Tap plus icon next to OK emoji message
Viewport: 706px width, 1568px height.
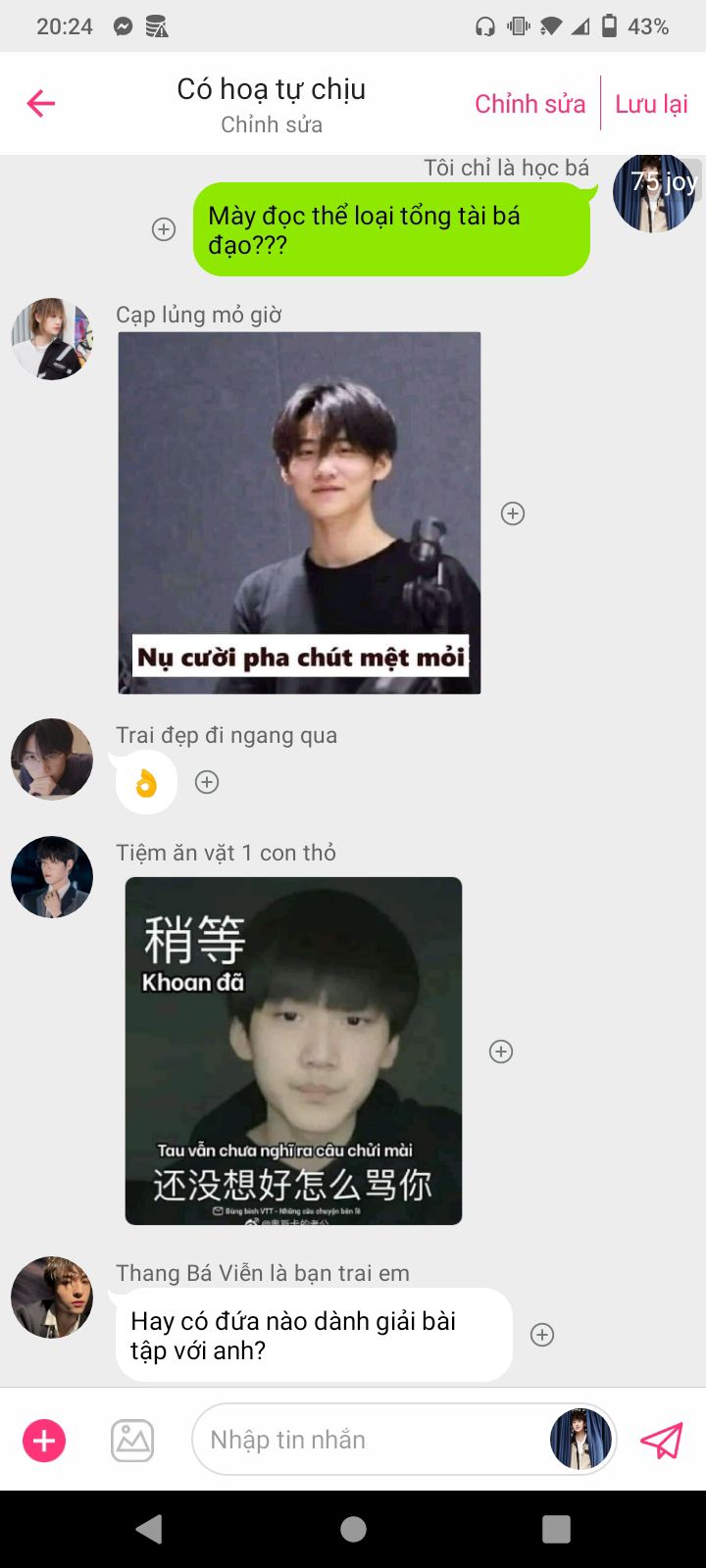(x=207, y=782)
